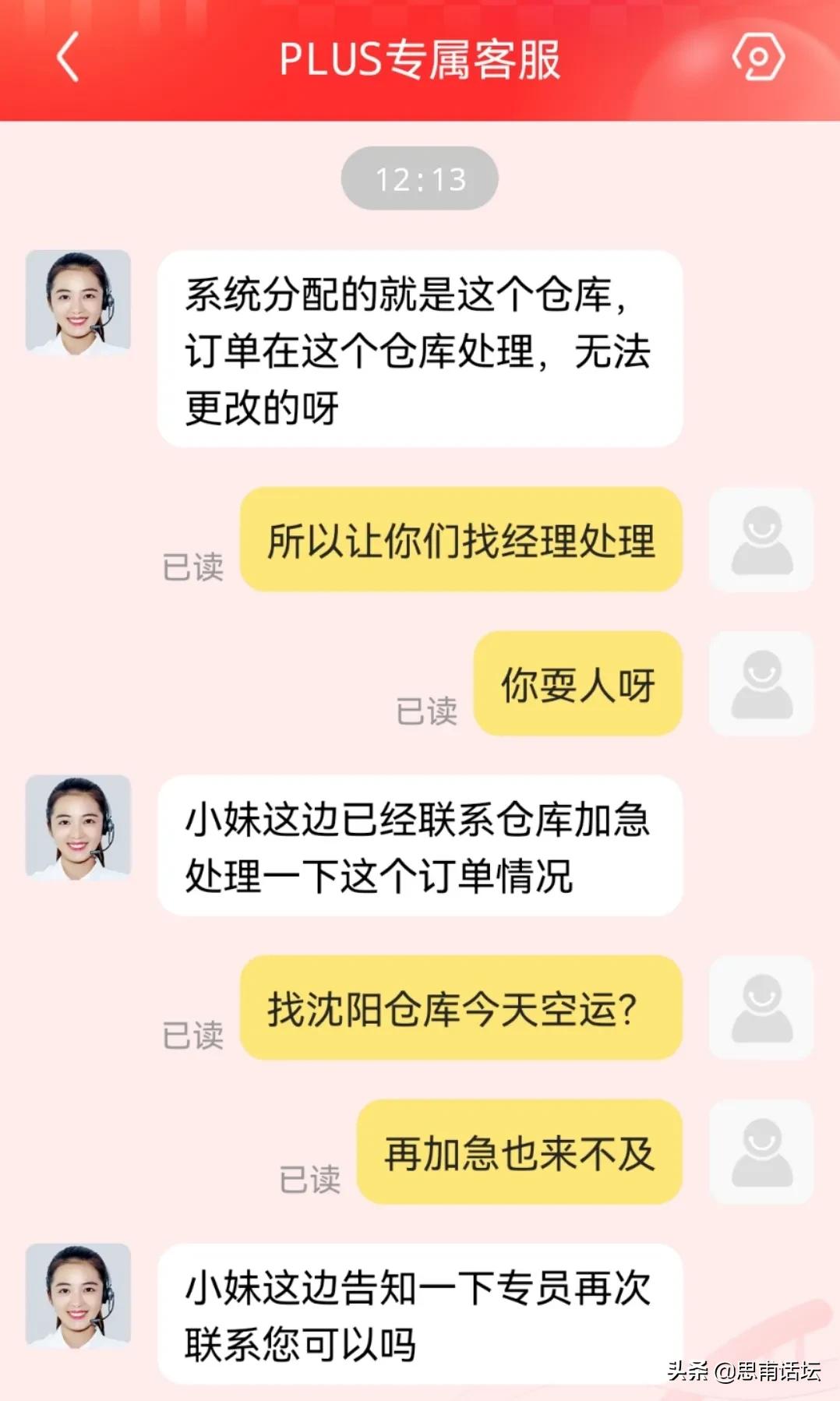
Task: Select the 'PLUS专属客服' title bar
Action: (x=420, y=59)
